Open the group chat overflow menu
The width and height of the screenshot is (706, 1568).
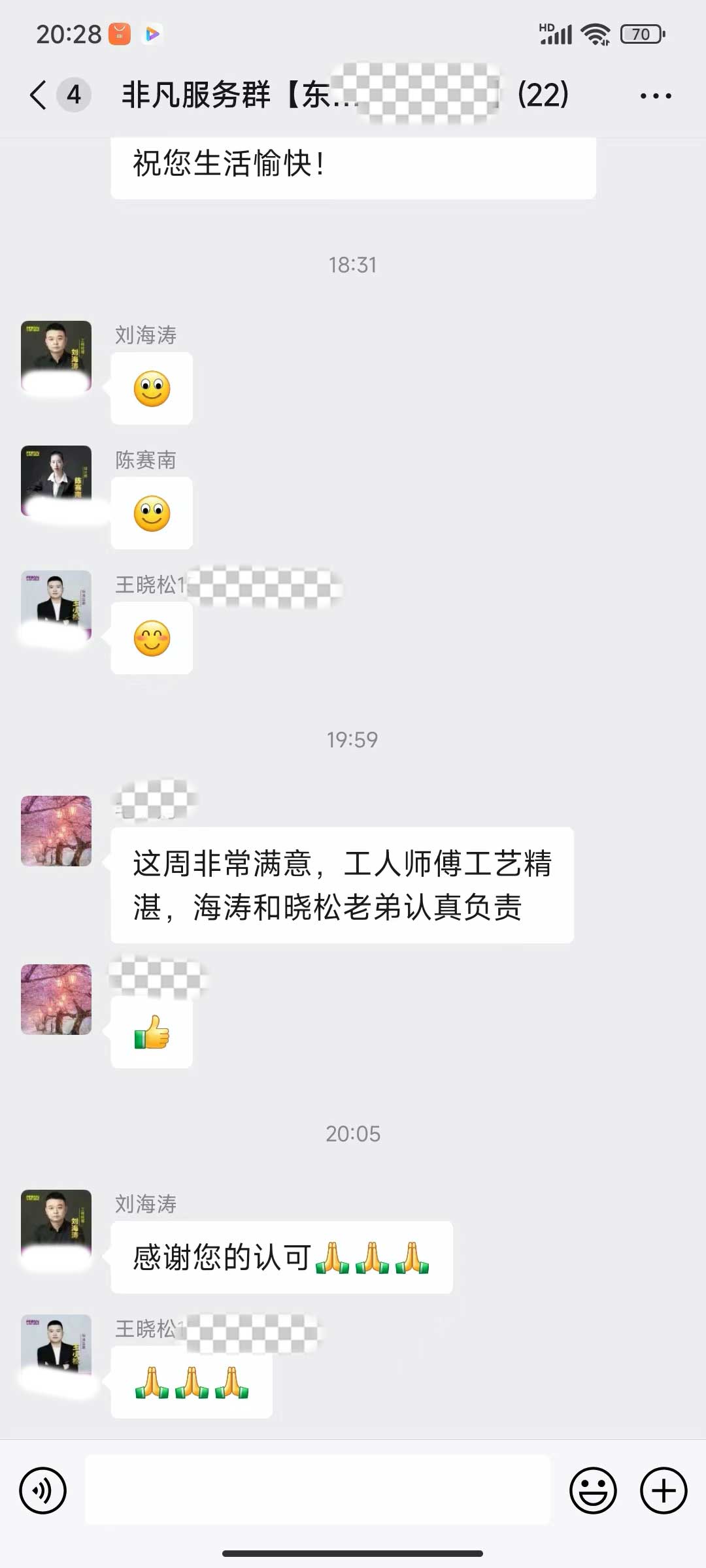pos(655,96)
